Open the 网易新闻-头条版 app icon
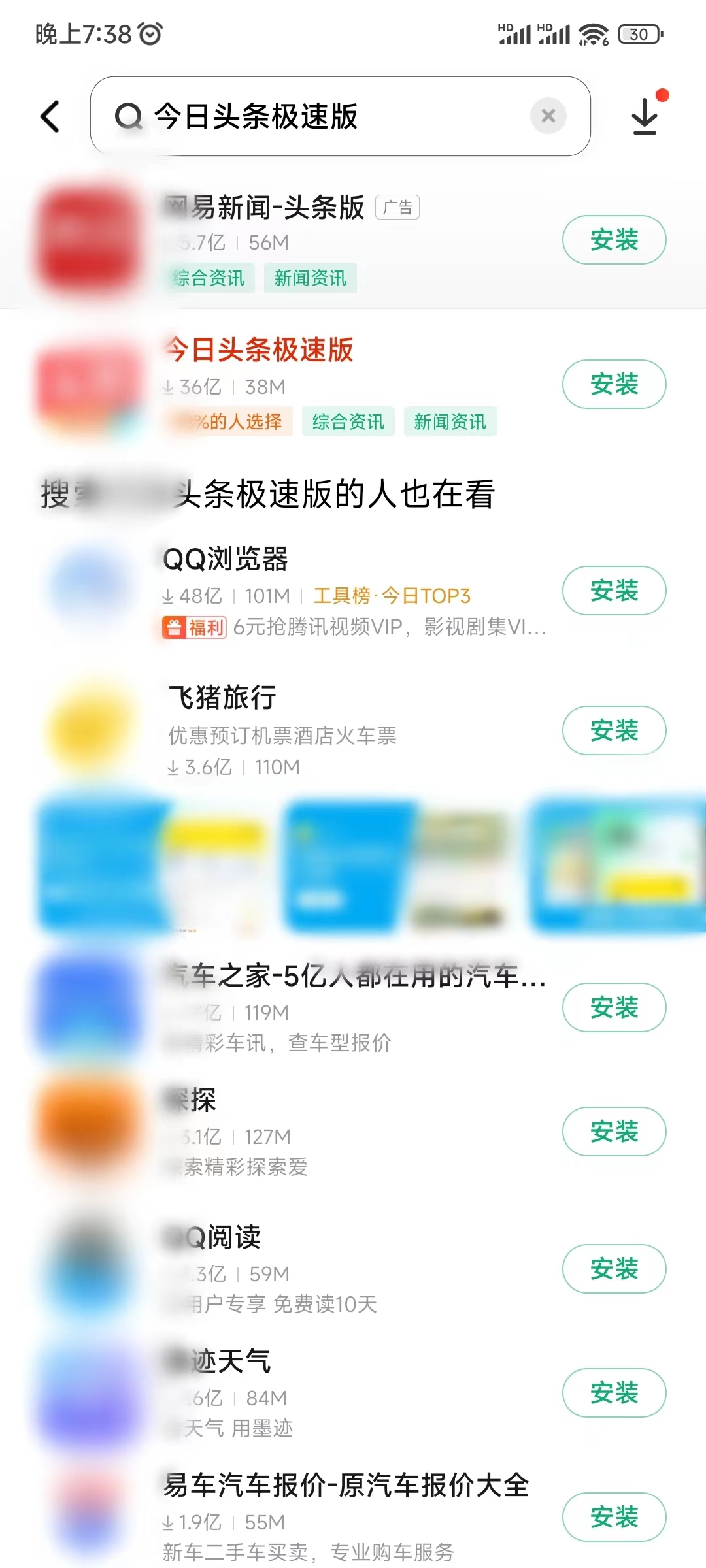706x1568 pixels. coord(88,242)
